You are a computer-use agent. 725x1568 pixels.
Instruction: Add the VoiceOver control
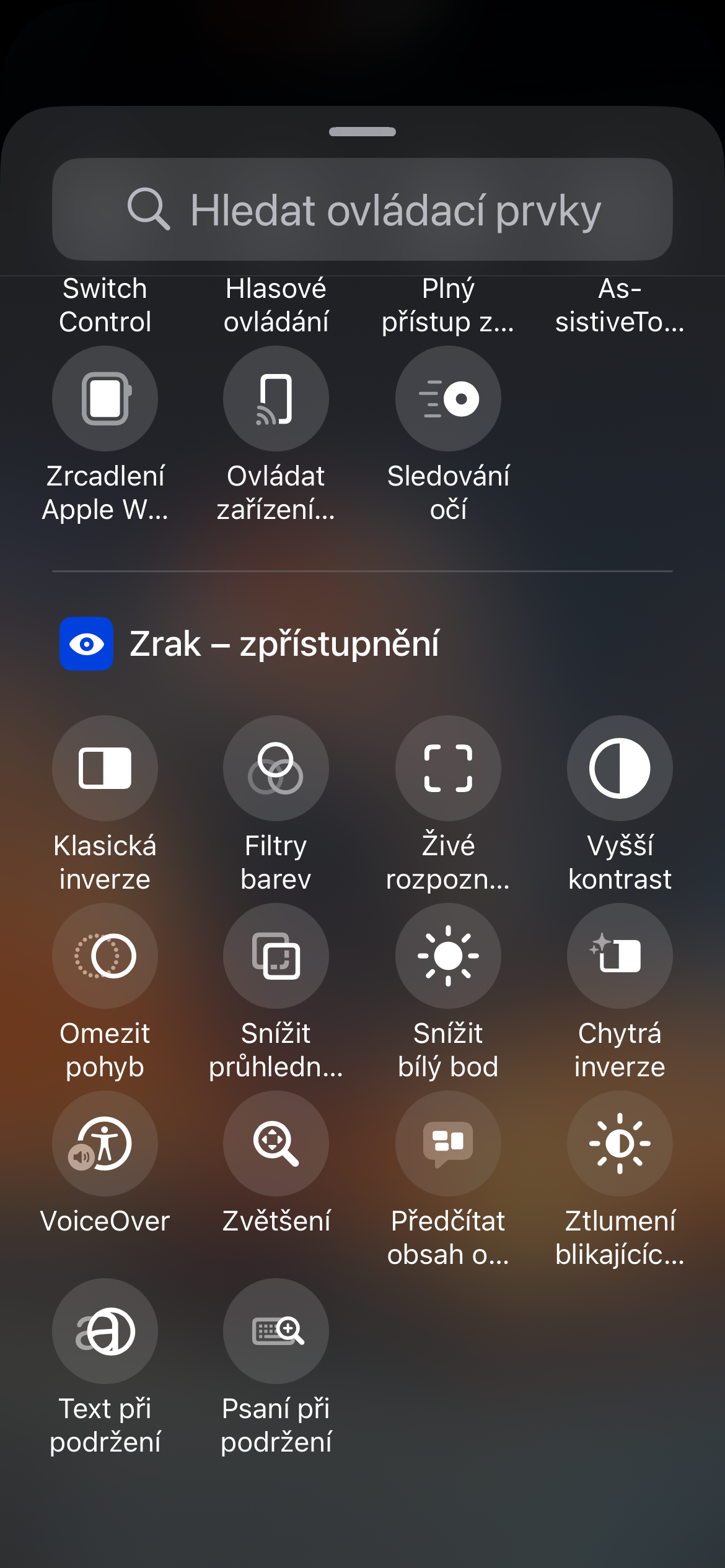[x=105, y=1143]
